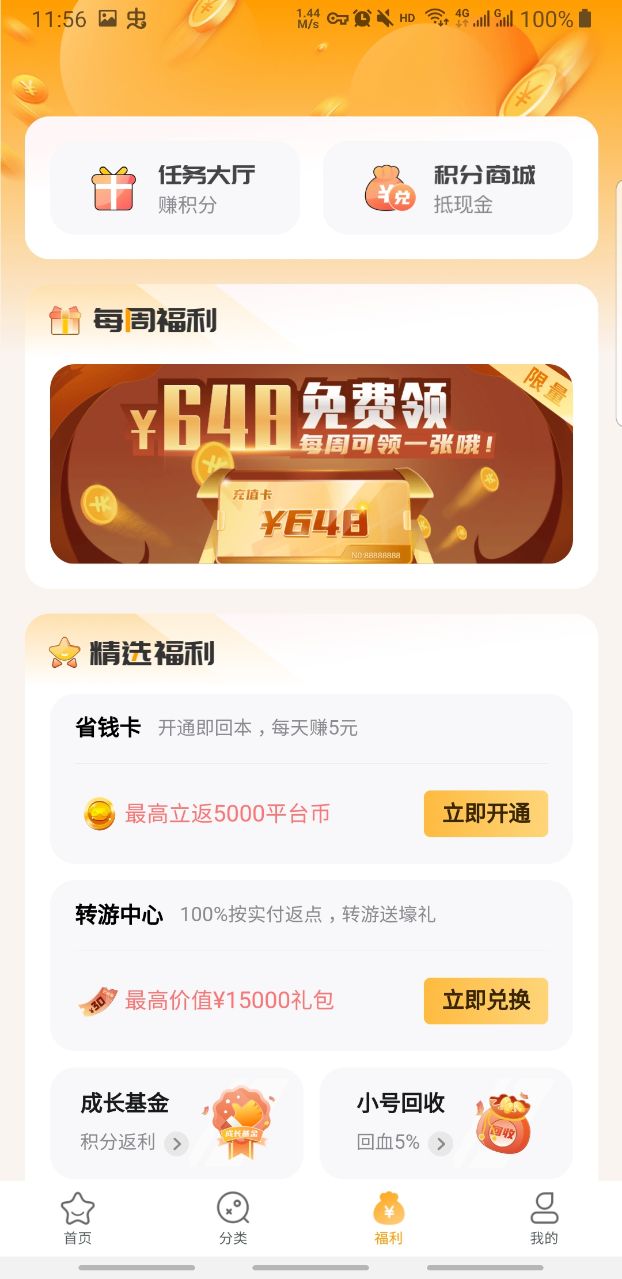Open the ¥648 免费领 weekly banner
The height and width of the screenshot is (1279, 622).
pos(311,463)
